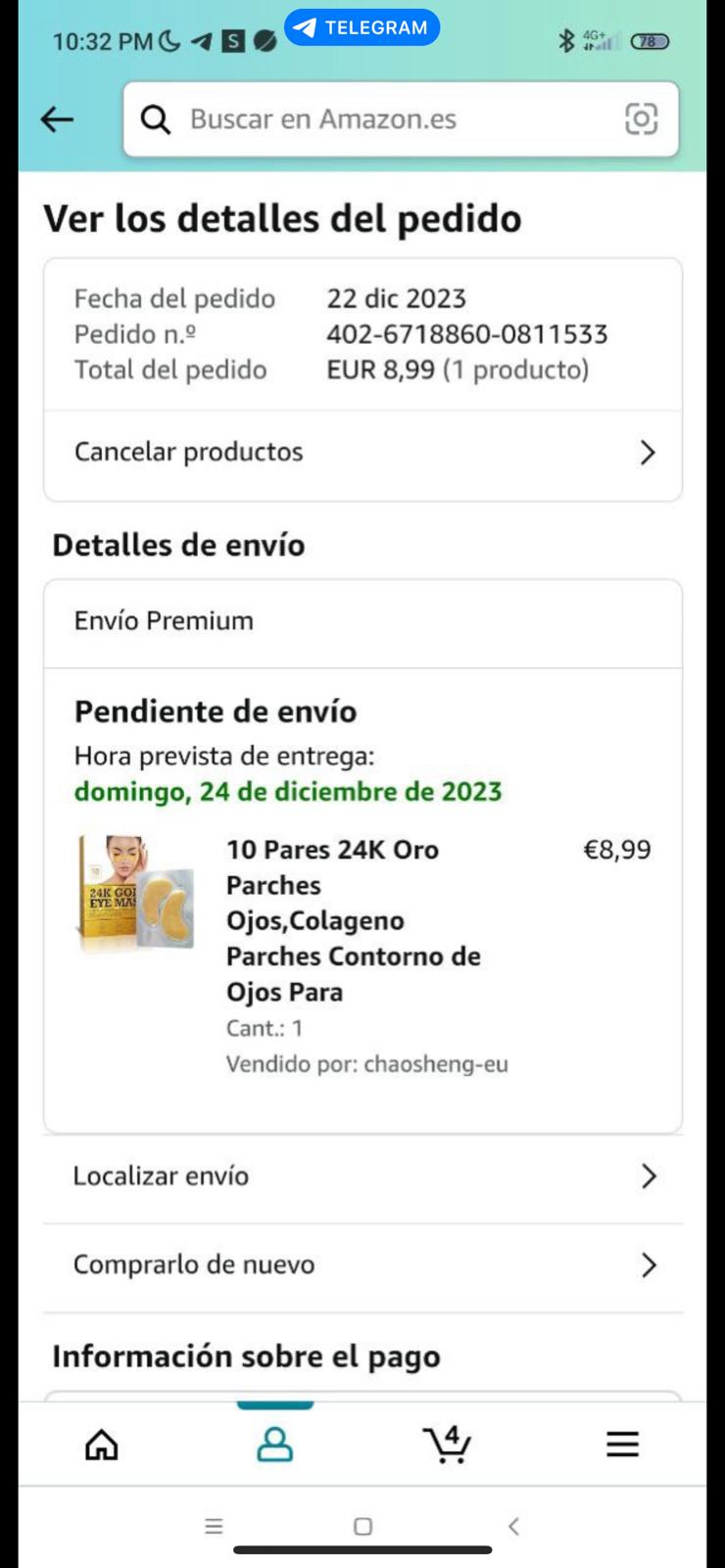Open Localizar envío
Image resolution: width=725 pixels, height=1568 pixels.
pos(362,1176)
